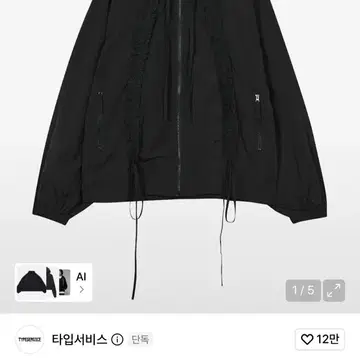This screenshot has width=360, height=360.
Task: Like the brand with the 12만 heart button
Action: [320, 340]
